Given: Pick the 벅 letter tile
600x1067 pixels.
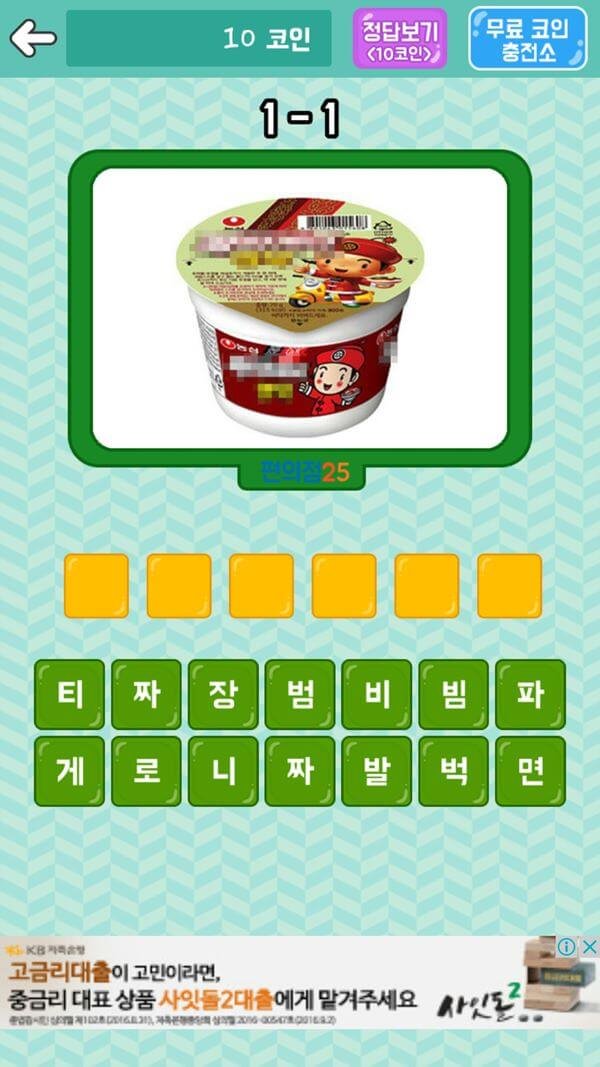Looking at the screenshot, I should (453, 771).
